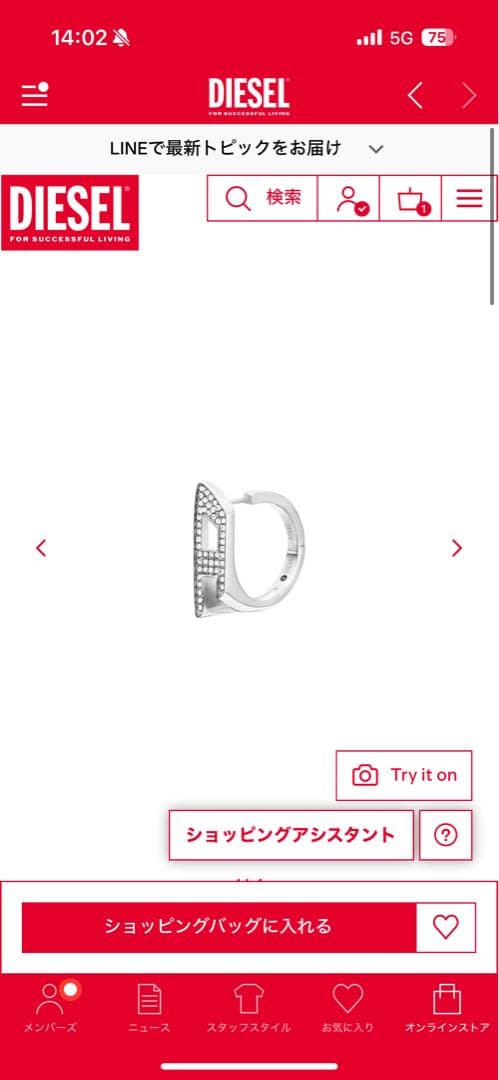Tap the Try it on button
499x1080 pixels.
404,776
